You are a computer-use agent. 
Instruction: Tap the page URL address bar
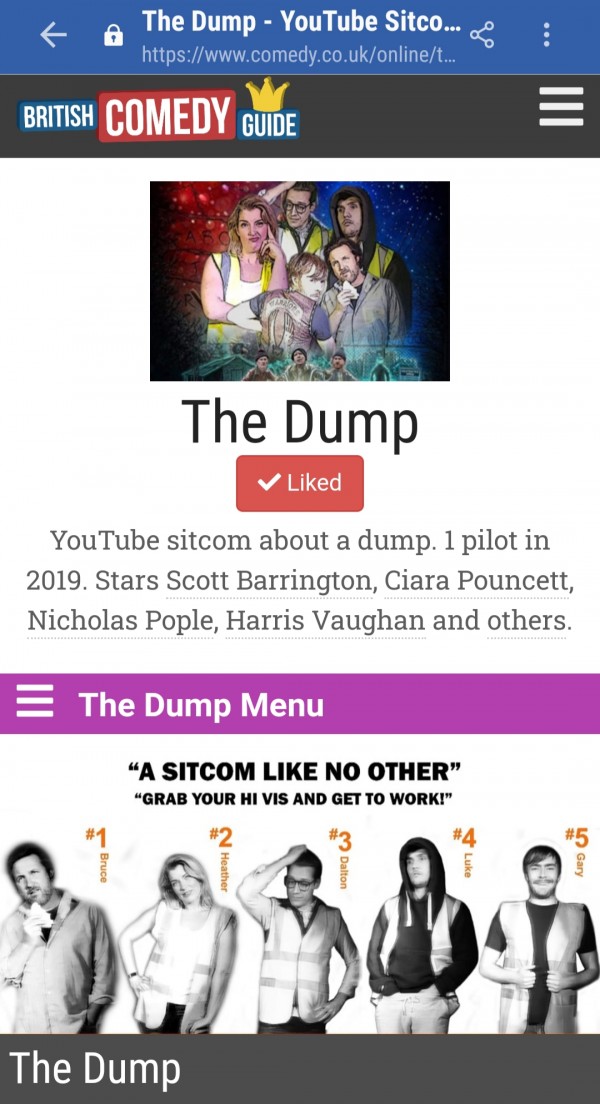coord(300,56)
